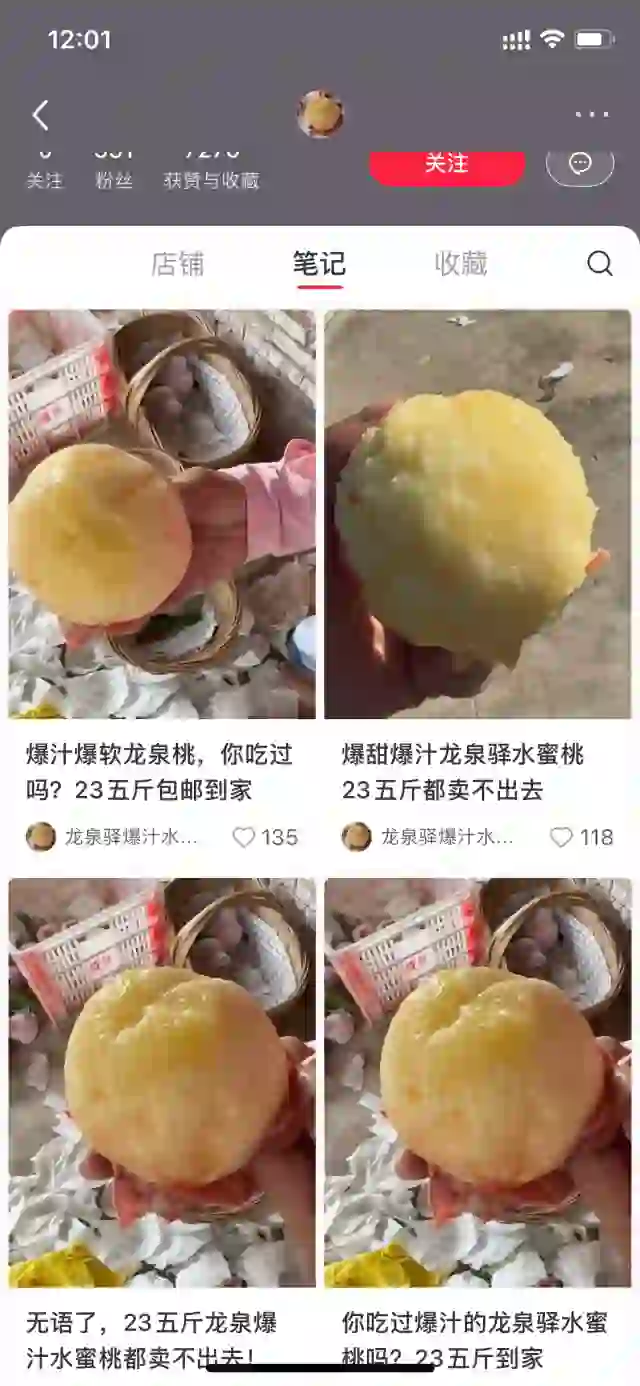This screenshot has width=640, height=1386.
Task: Open note 你吃过爆汁的龙泉驿水蜜桃吗
Action: pos(478,1082)
